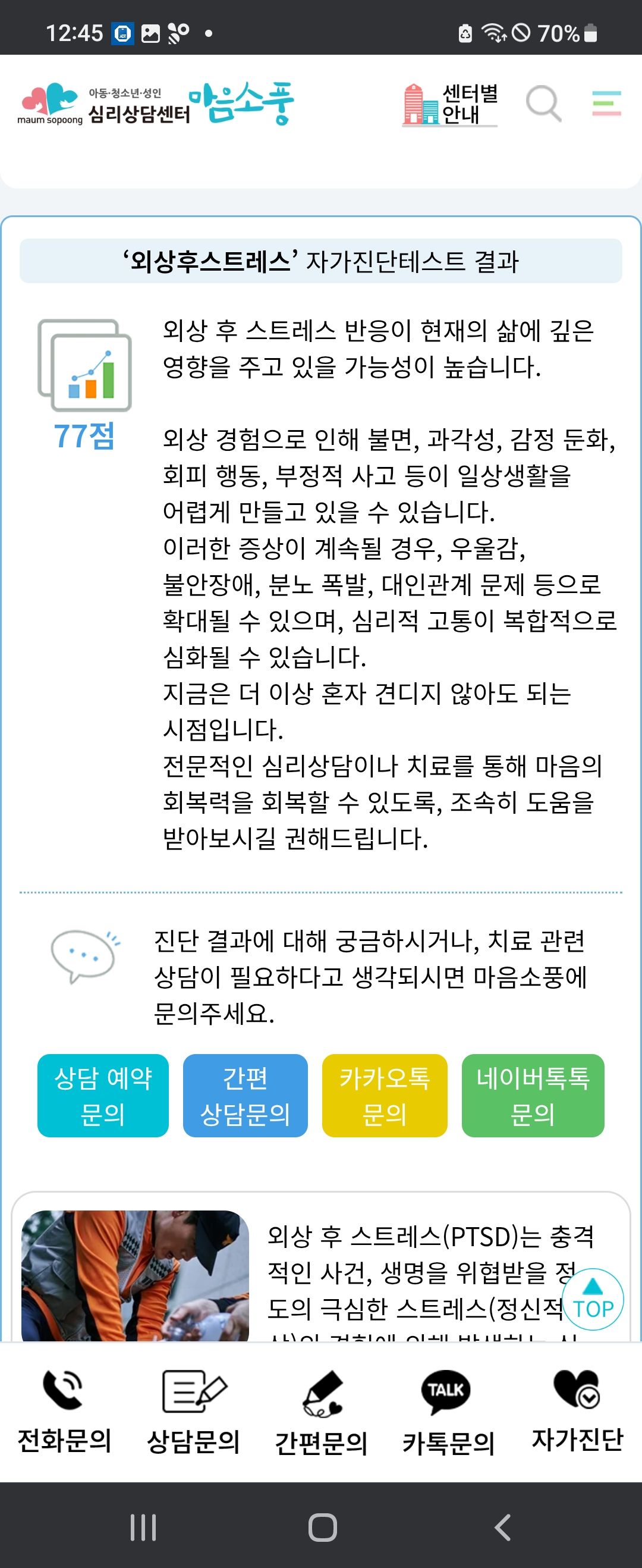Screen dimensions: 642x1568
Task: Open the search magnifier icon
Action: coord(543,104)
